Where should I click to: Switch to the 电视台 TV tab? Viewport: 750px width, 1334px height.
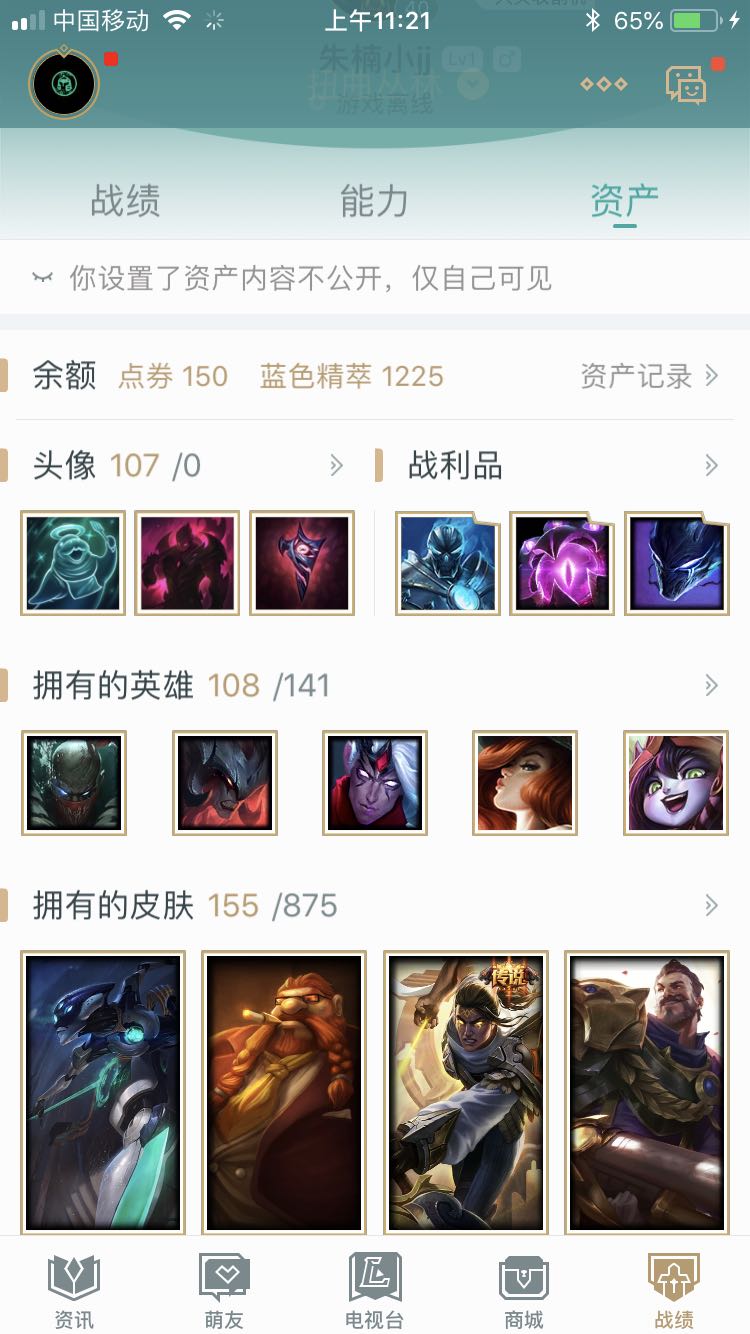pos(374,1290)
